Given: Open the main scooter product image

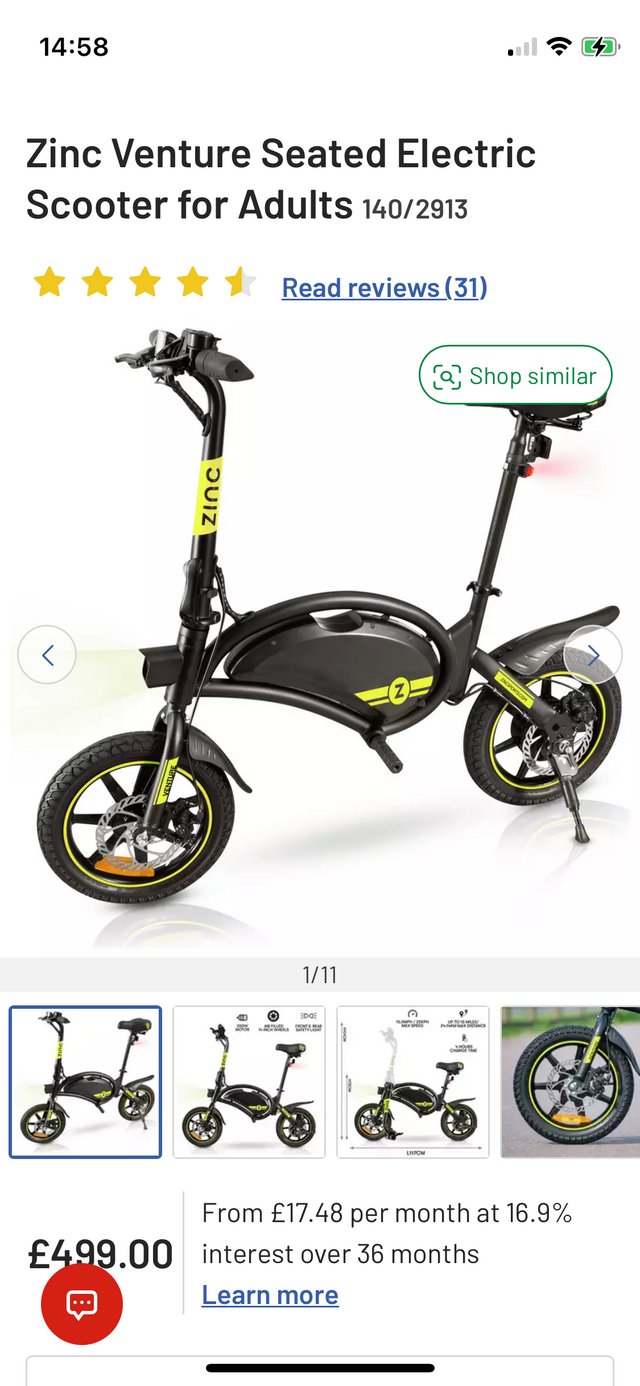Looking at the screenshot, I should 320,640.
